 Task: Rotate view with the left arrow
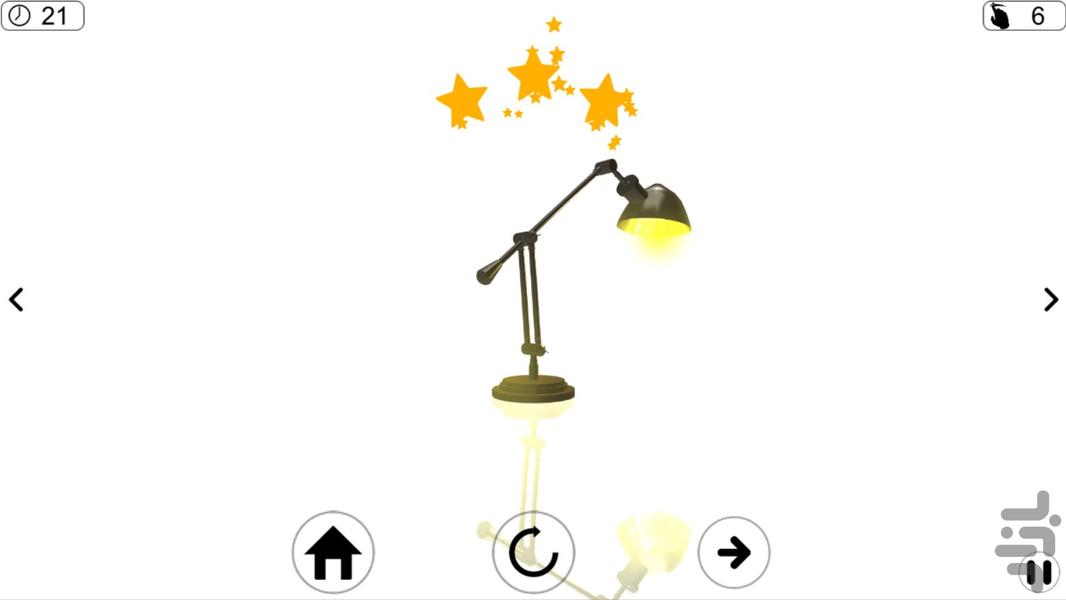[x=16, y=299]
